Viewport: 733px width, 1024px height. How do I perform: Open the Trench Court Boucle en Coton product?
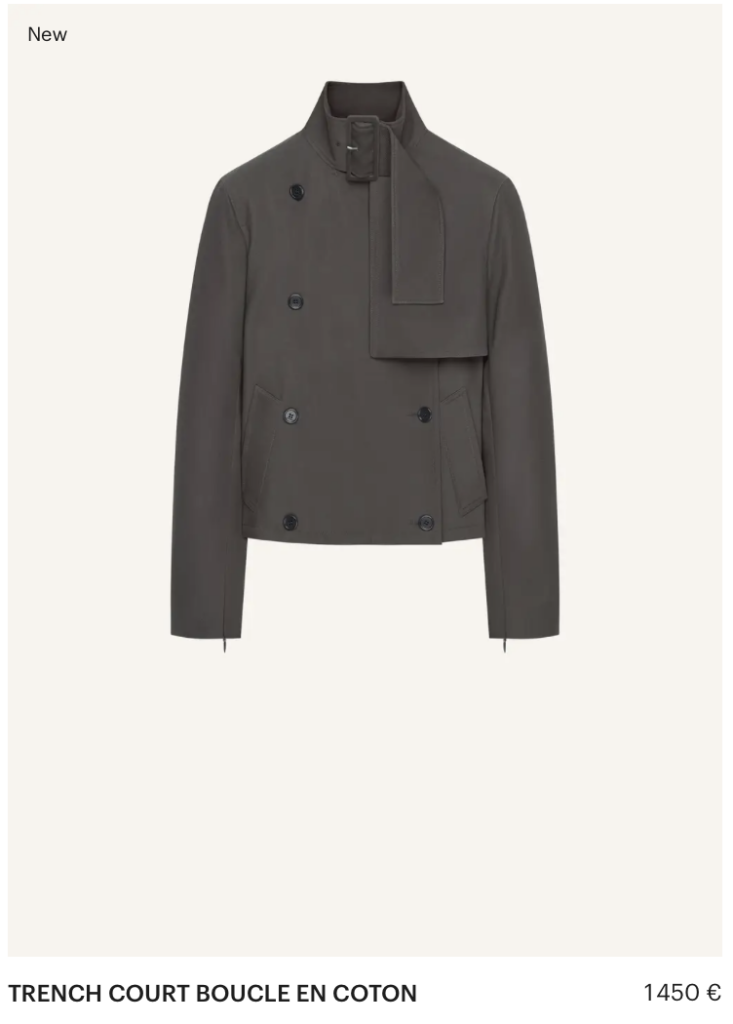pyautogui.click(x=212, y=993)
